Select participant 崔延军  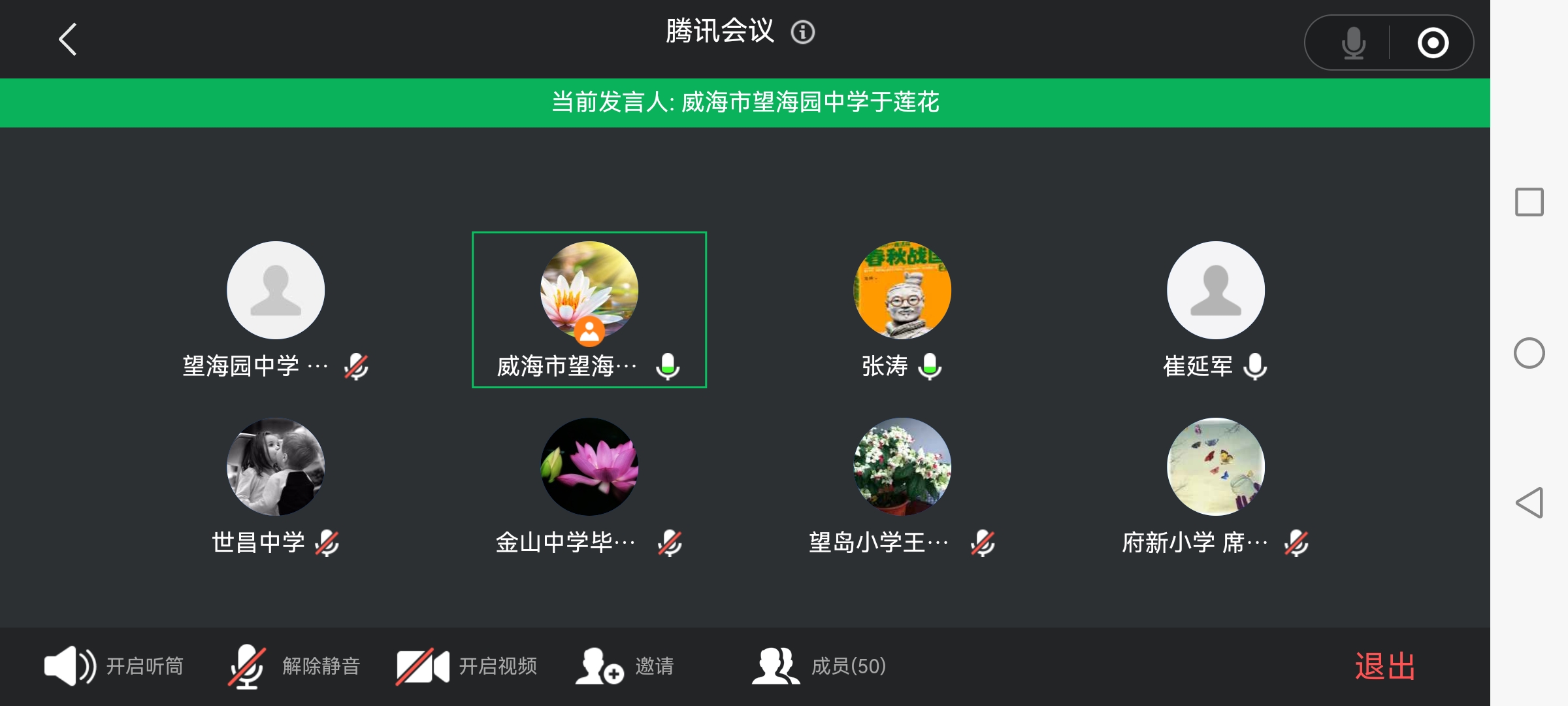point(1215,291)
